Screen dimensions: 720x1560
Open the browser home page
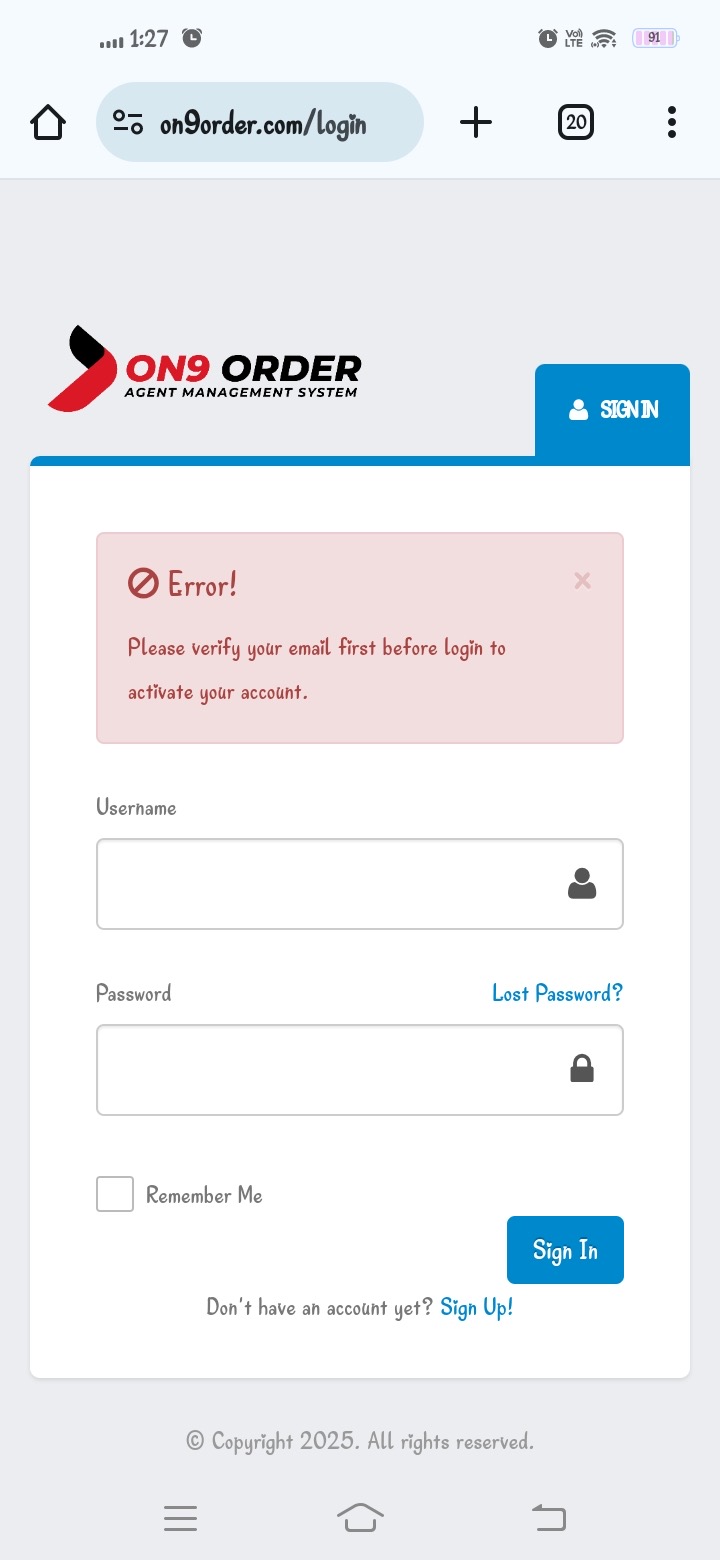[48, 123]
